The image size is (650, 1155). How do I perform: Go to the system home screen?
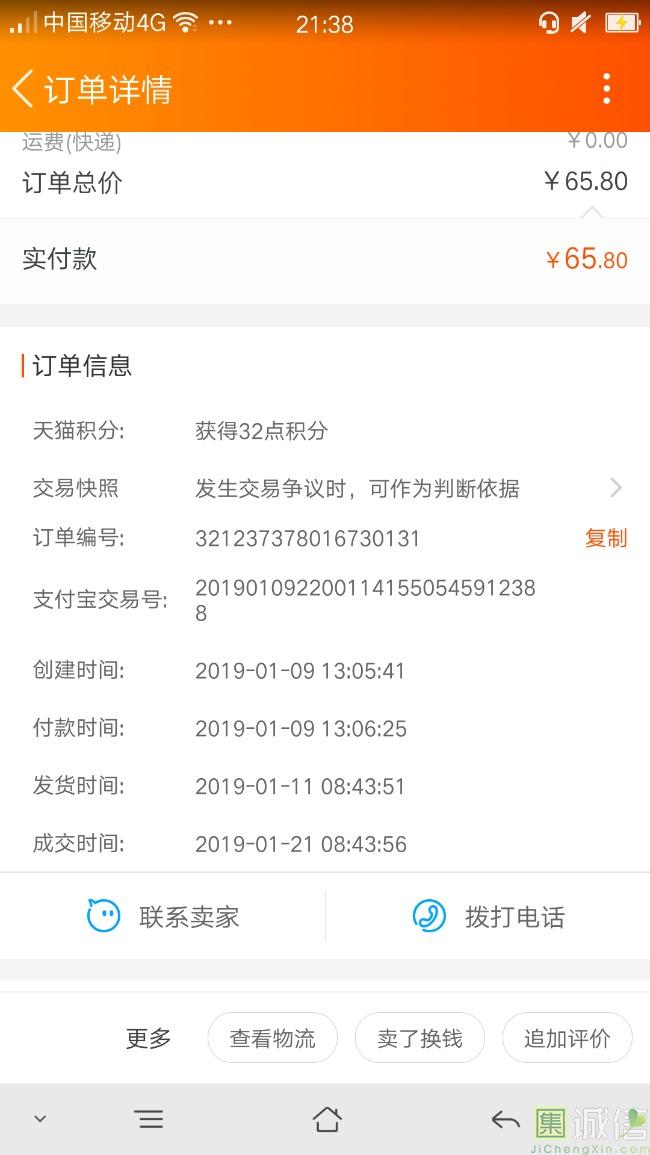pos(327,1119)
